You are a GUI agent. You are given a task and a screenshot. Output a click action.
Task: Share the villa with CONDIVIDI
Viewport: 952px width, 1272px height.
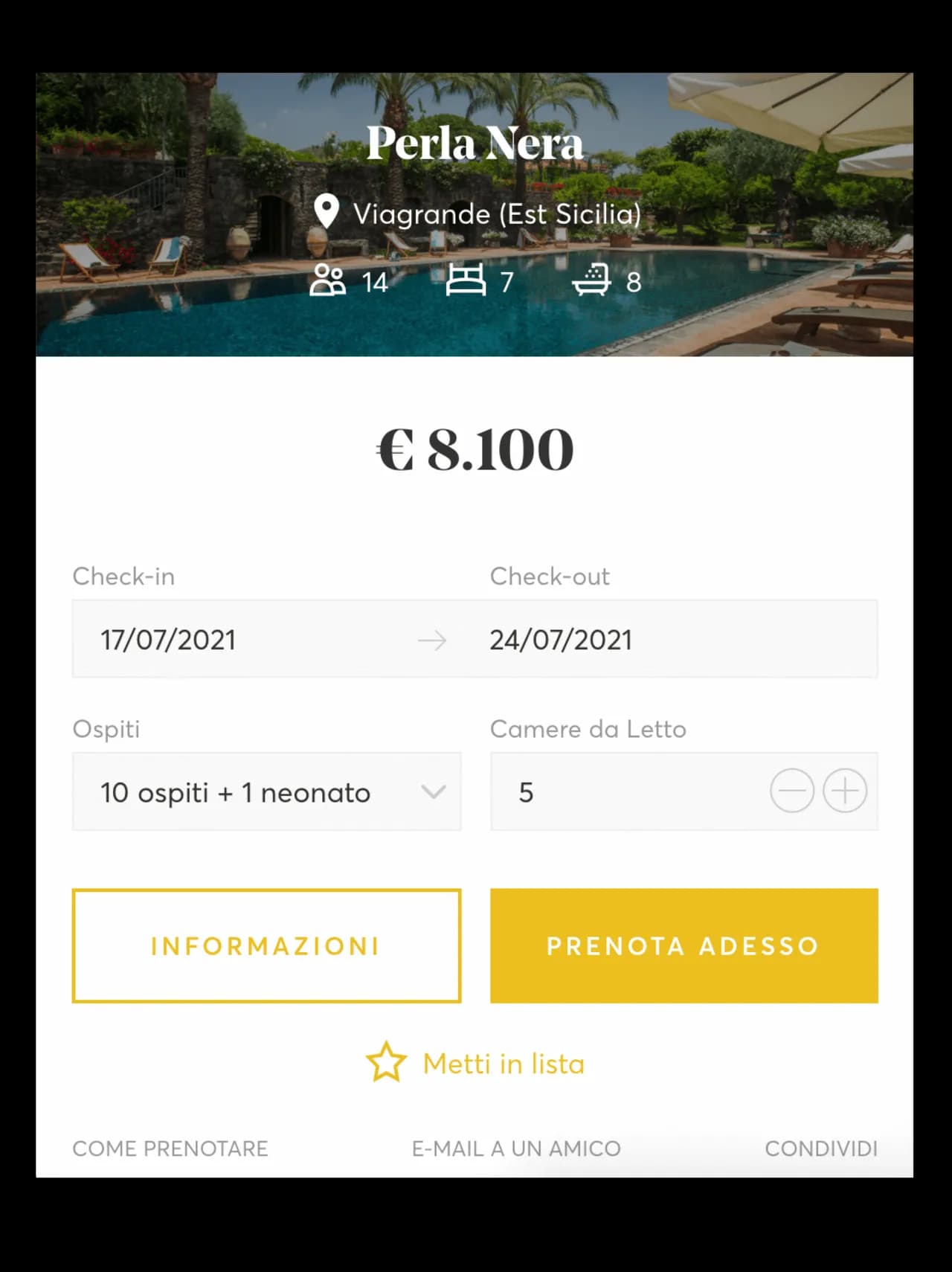[x=821, y=1149]
